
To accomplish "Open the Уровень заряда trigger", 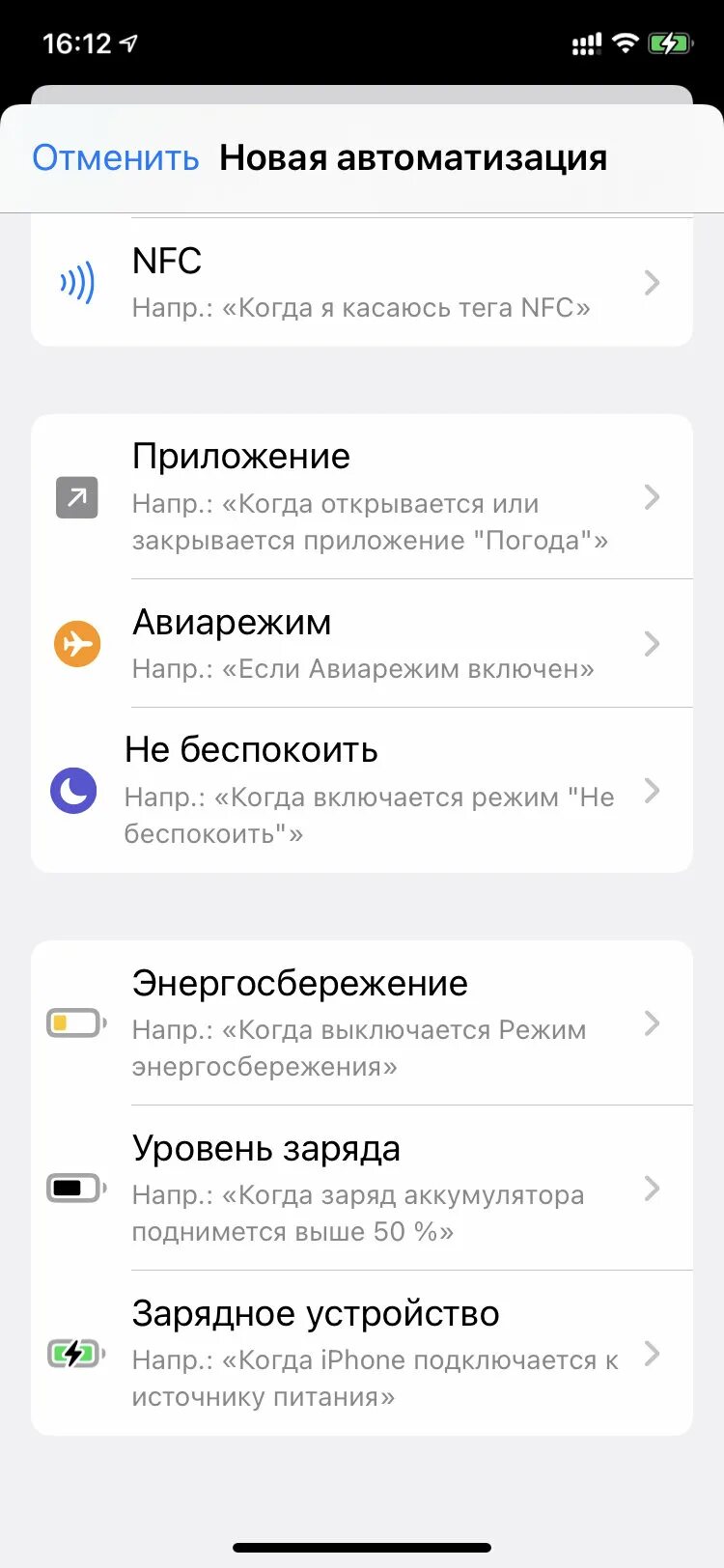I will 361,1188.
